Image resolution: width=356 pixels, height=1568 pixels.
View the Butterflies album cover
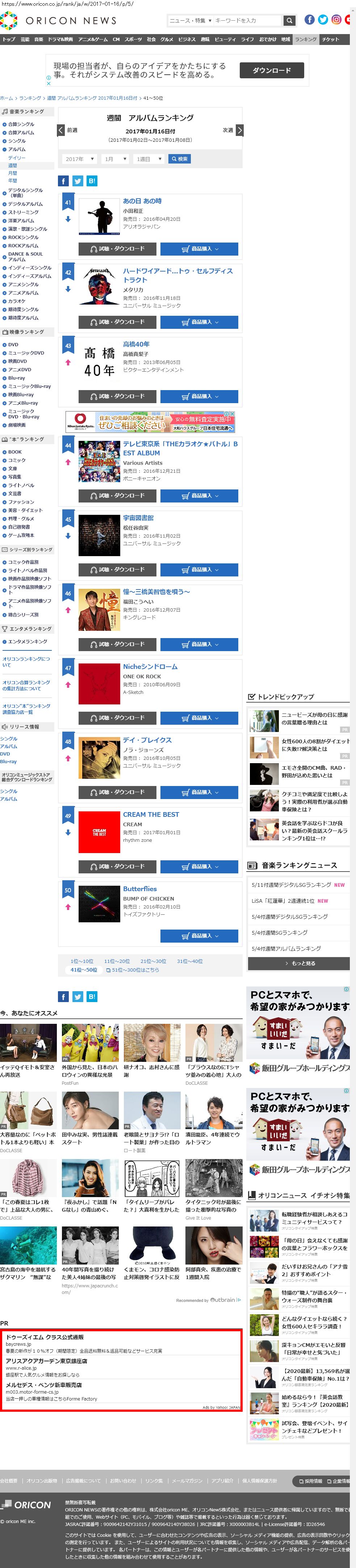[99, 903]
